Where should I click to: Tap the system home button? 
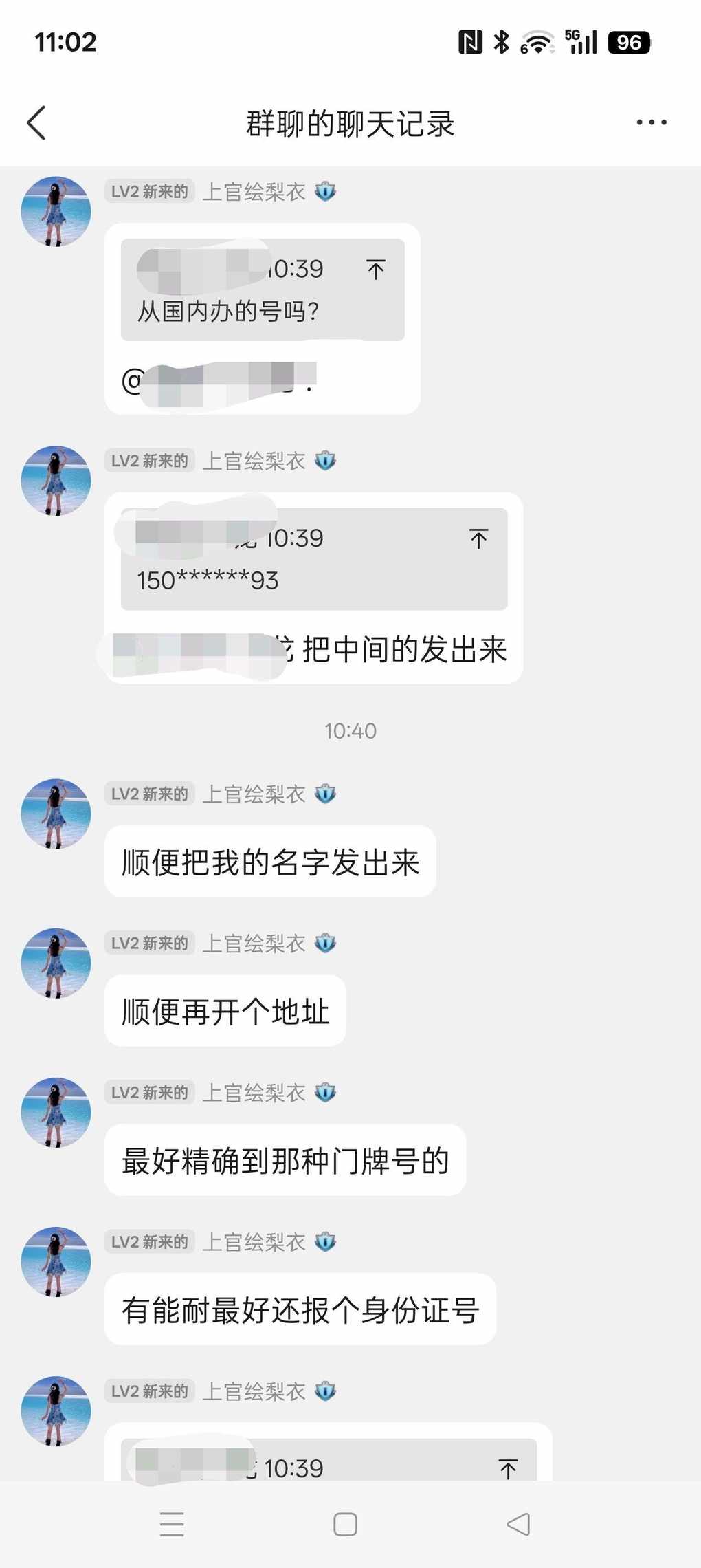[x=345, y=1524]
